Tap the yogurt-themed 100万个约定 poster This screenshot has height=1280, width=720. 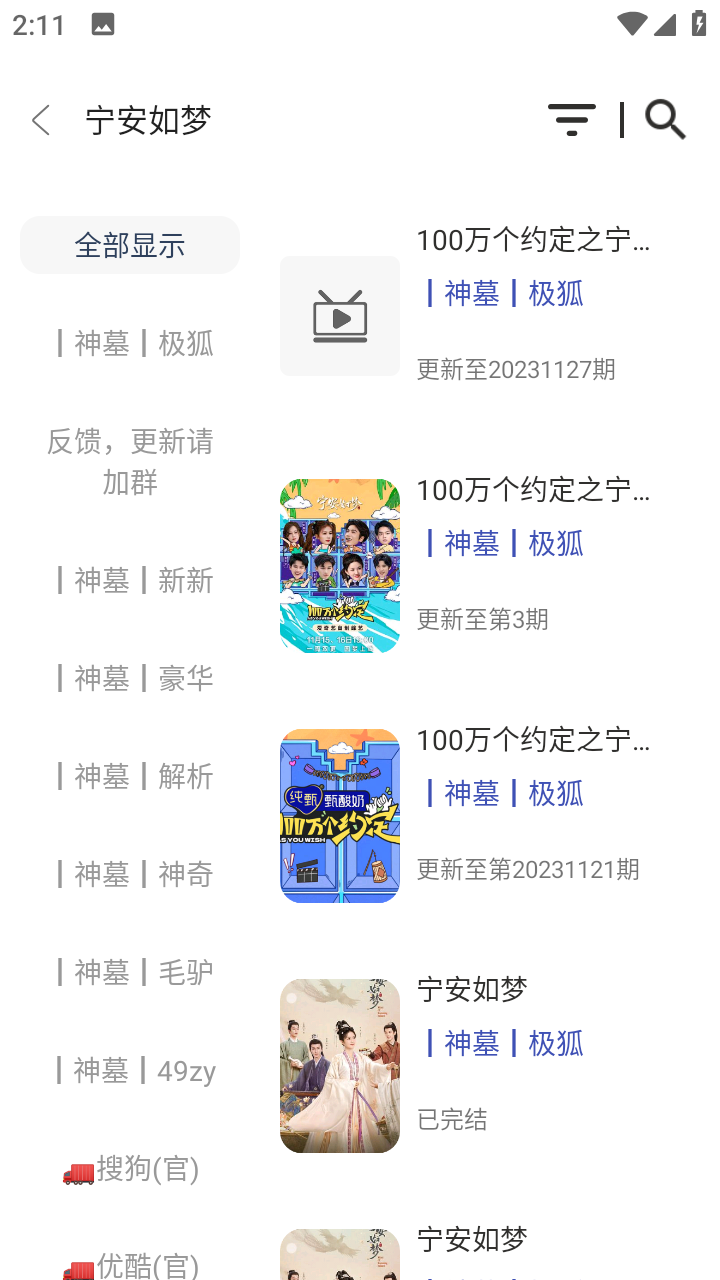tap(340, 815)
